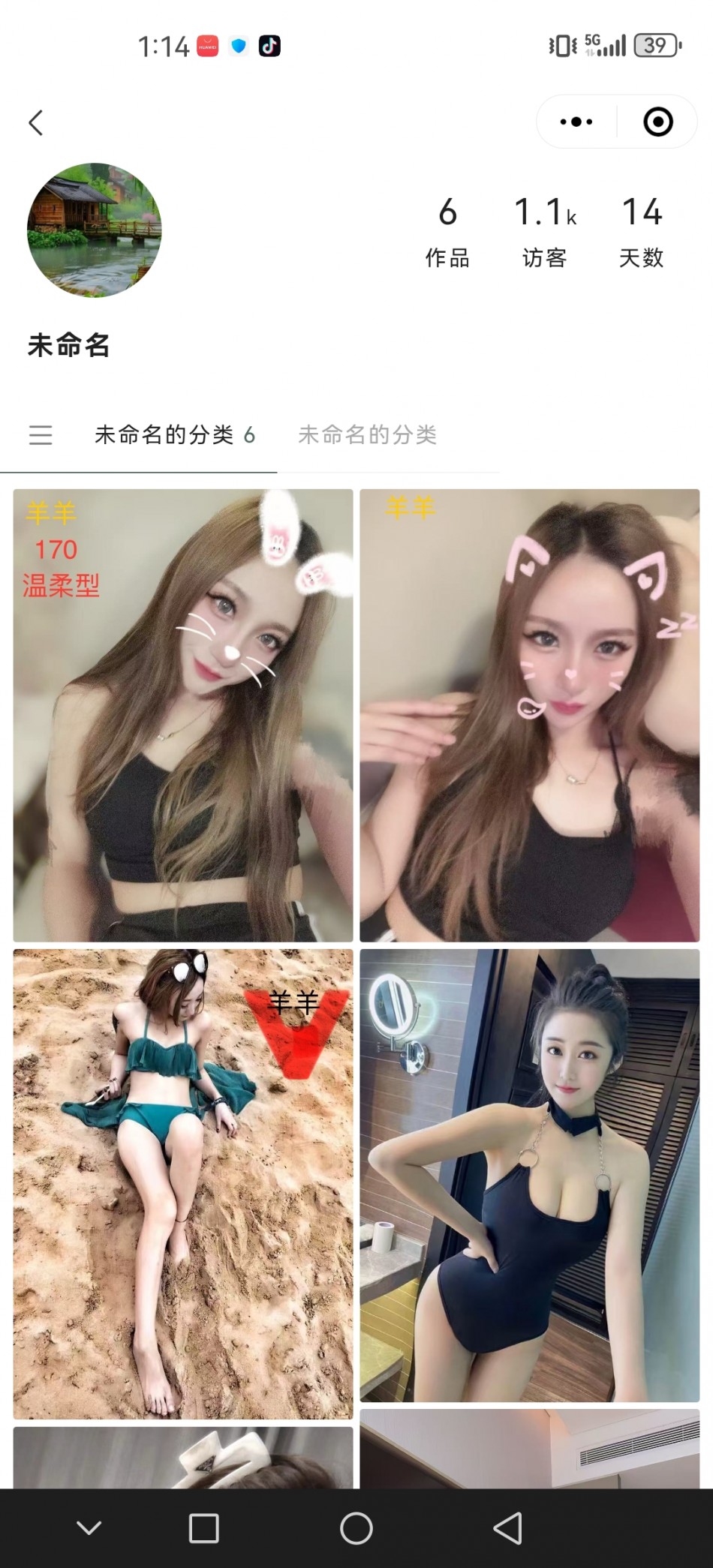
Task: Open recent apps via the square button
Action: pos(203,1528)
